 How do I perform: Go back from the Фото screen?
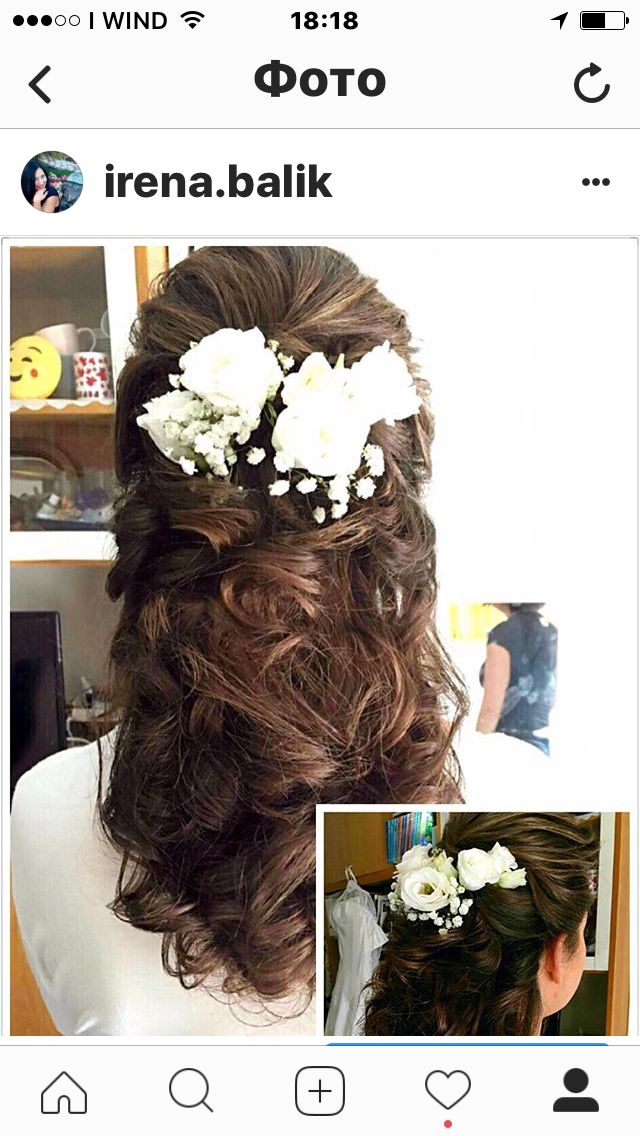40,85
